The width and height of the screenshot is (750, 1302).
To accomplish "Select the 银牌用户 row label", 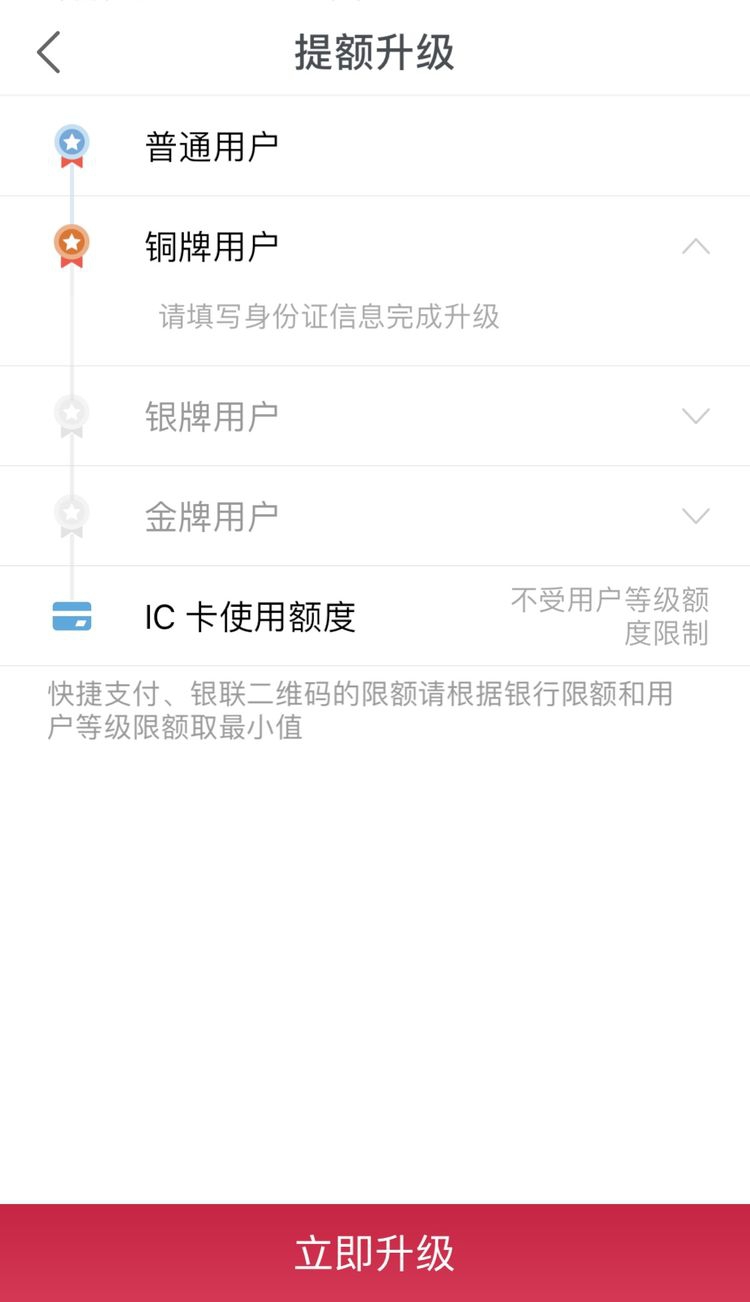I will tap(210, 415).
